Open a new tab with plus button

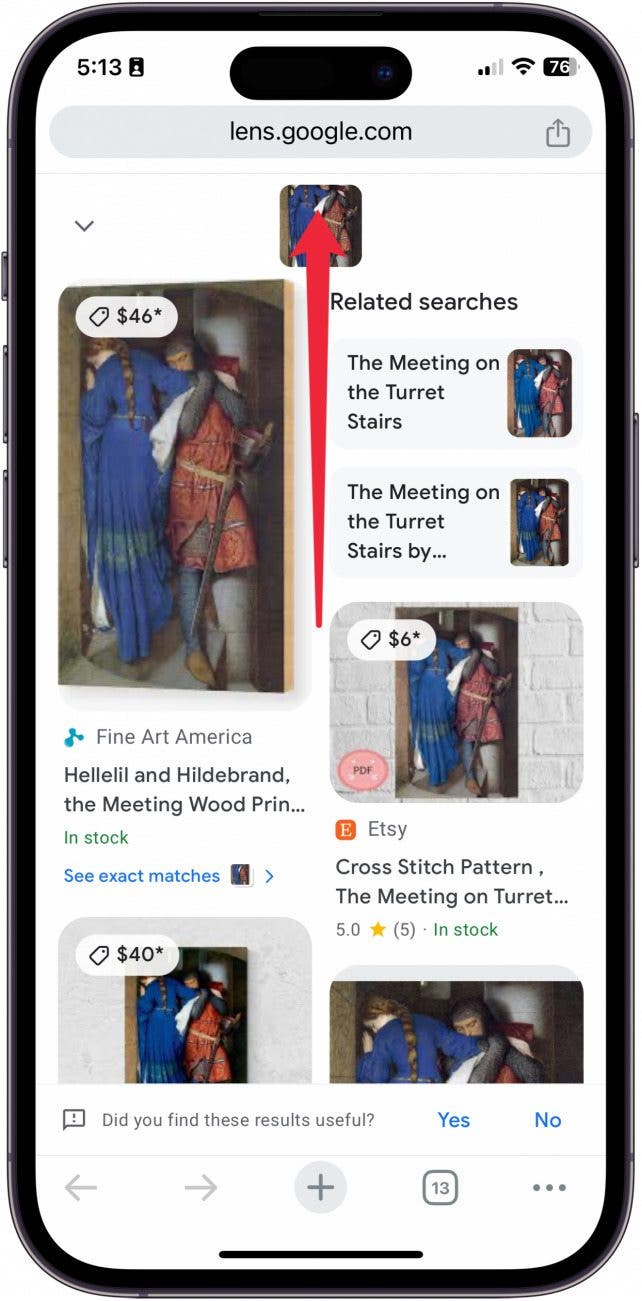click(x=320, y=1188)
